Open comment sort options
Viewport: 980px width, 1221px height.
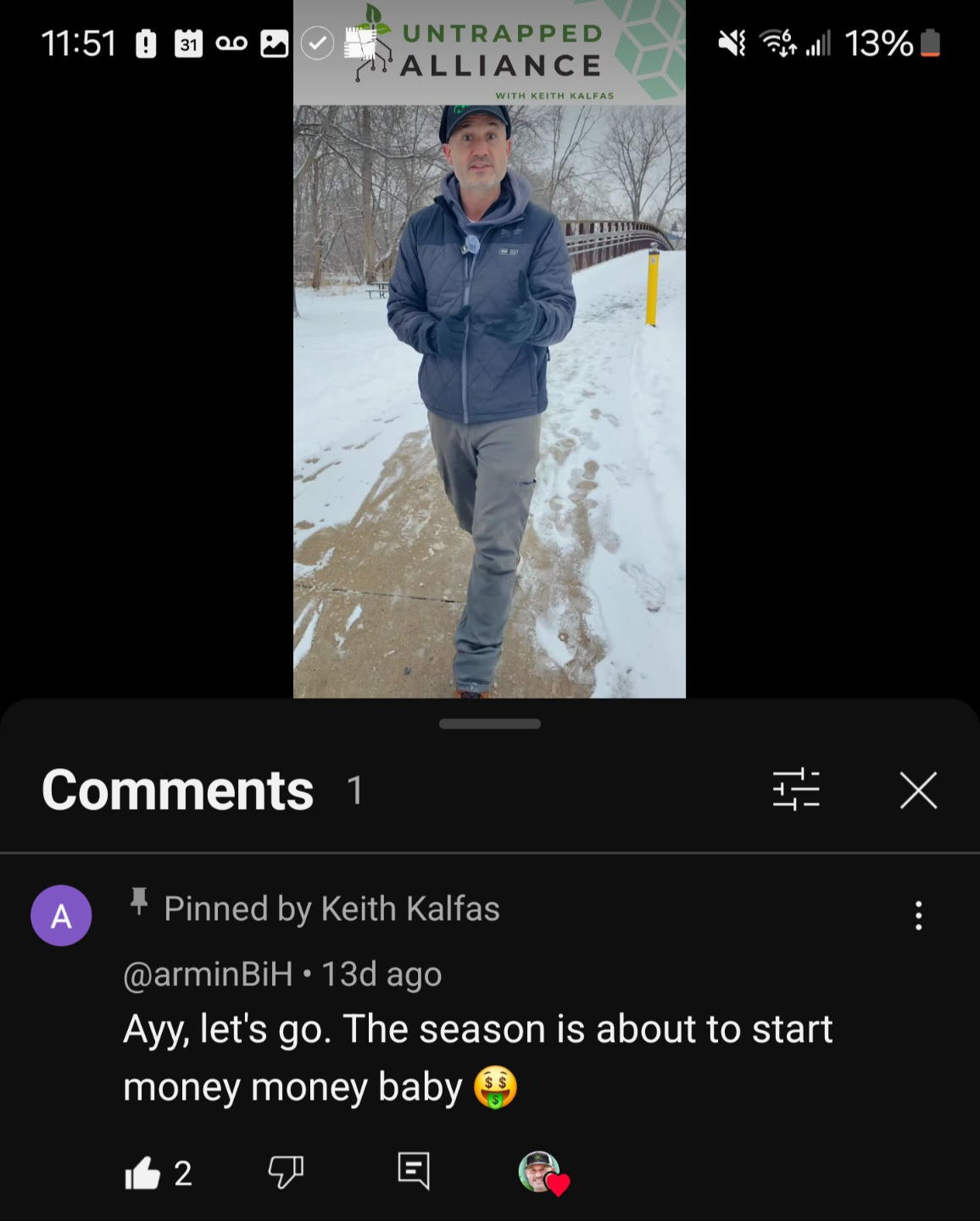click(x=796, y=790)
